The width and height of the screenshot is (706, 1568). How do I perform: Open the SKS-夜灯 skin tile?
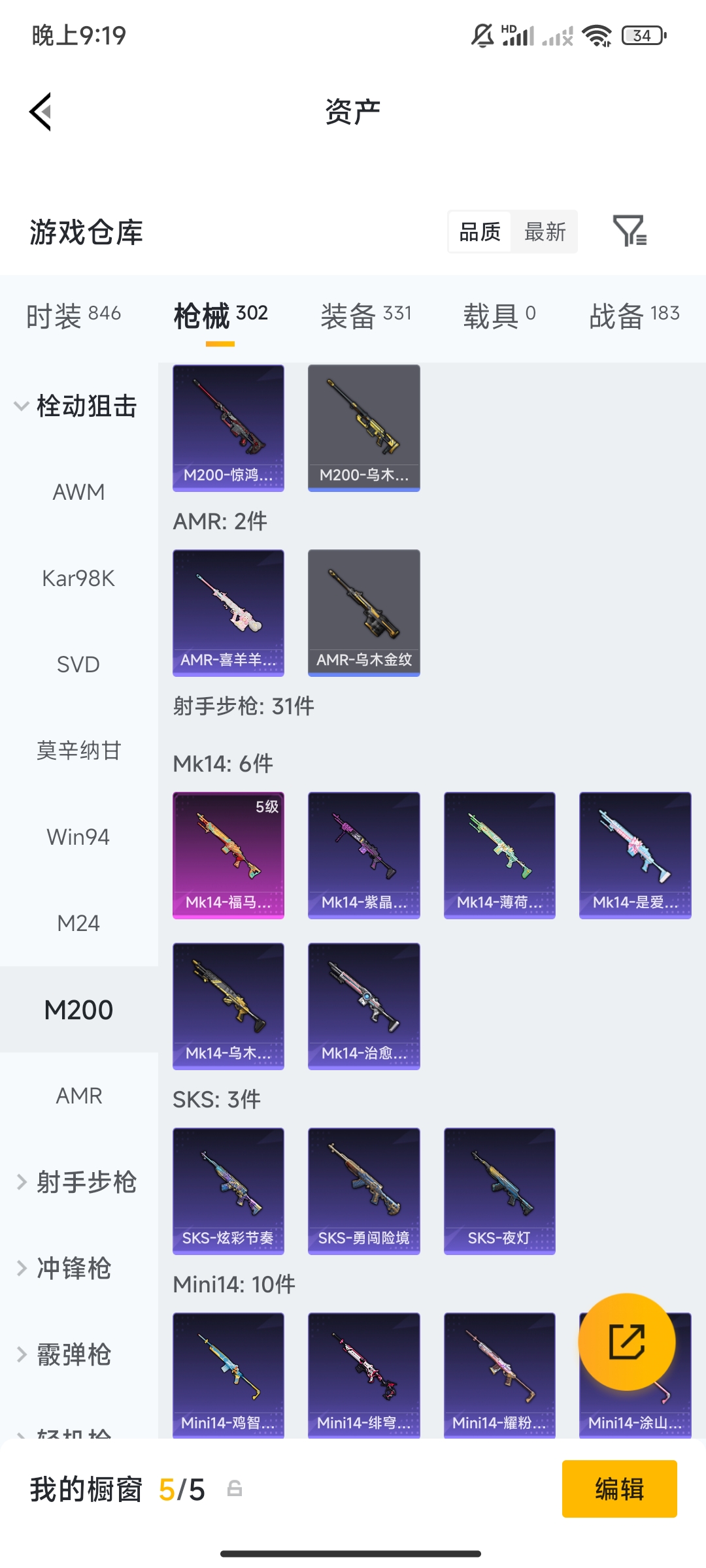499,1190
